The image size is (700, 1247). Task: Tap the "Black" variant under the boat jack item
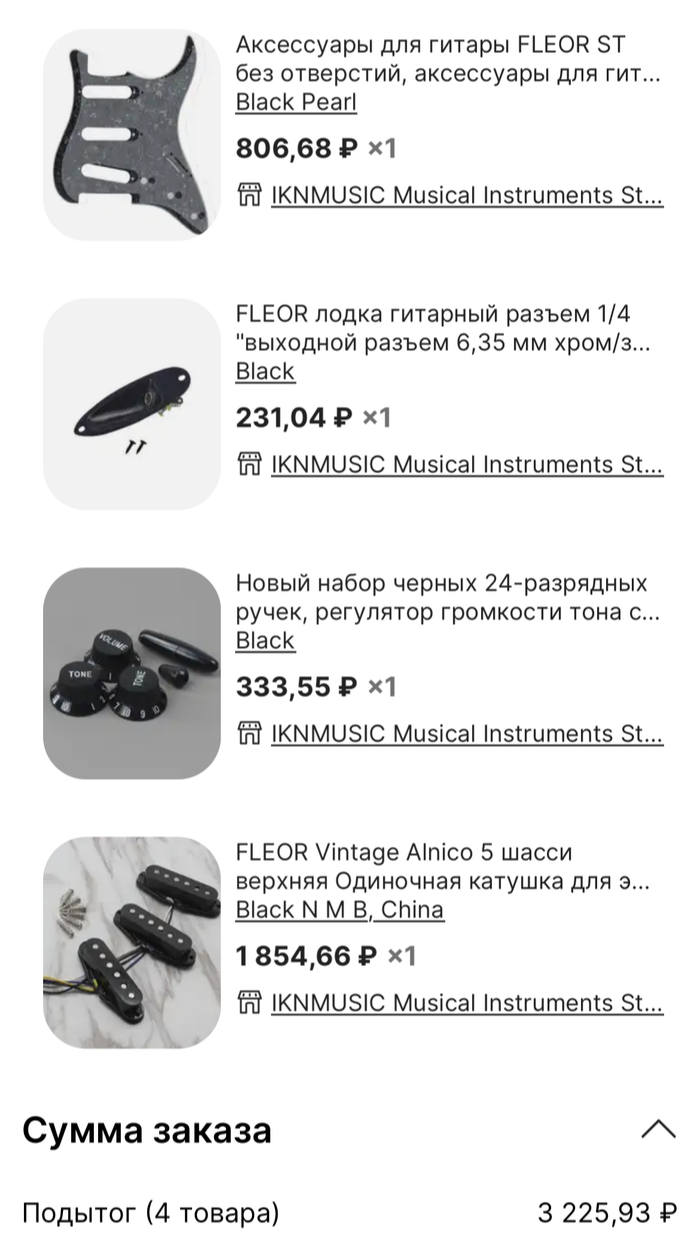pyautogui.click(x=265, y=371)
